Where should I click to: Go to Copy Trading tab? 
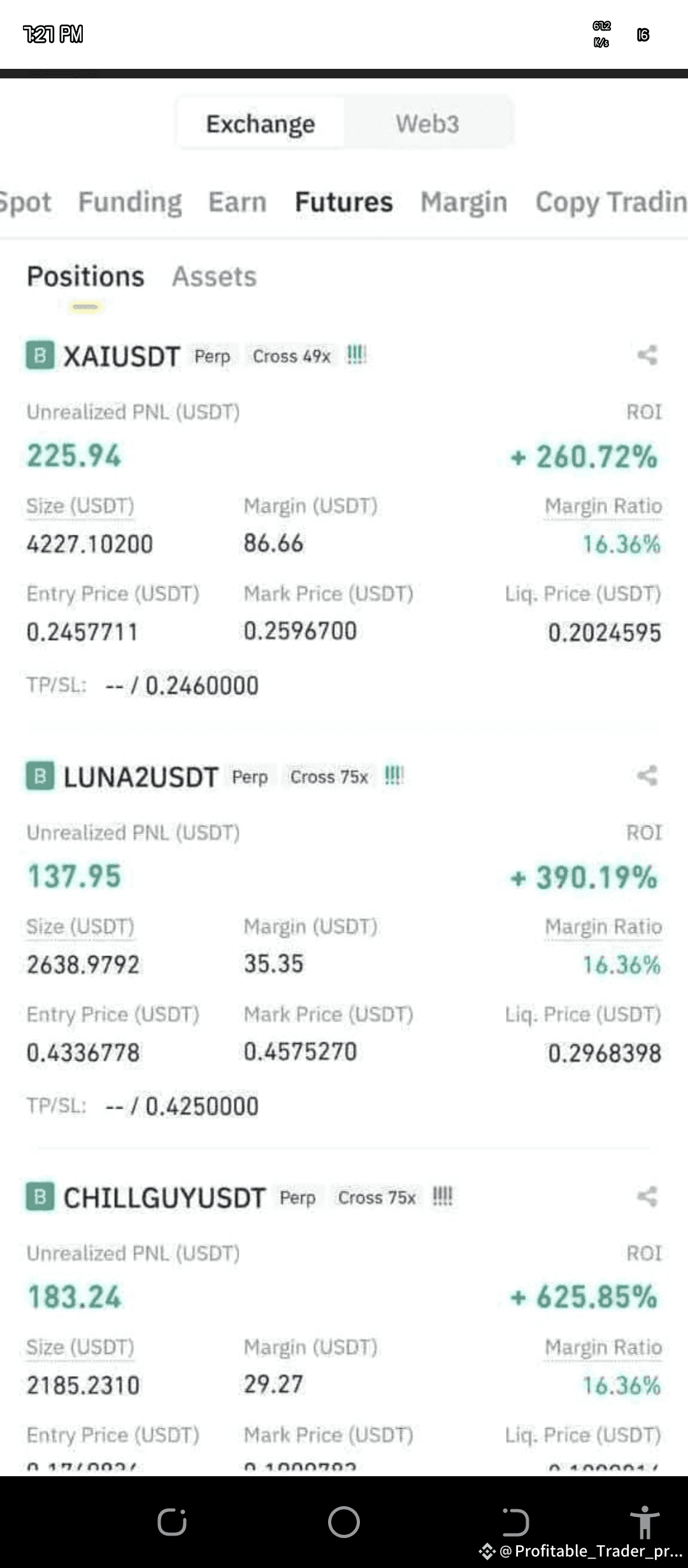tap(611, 203)
